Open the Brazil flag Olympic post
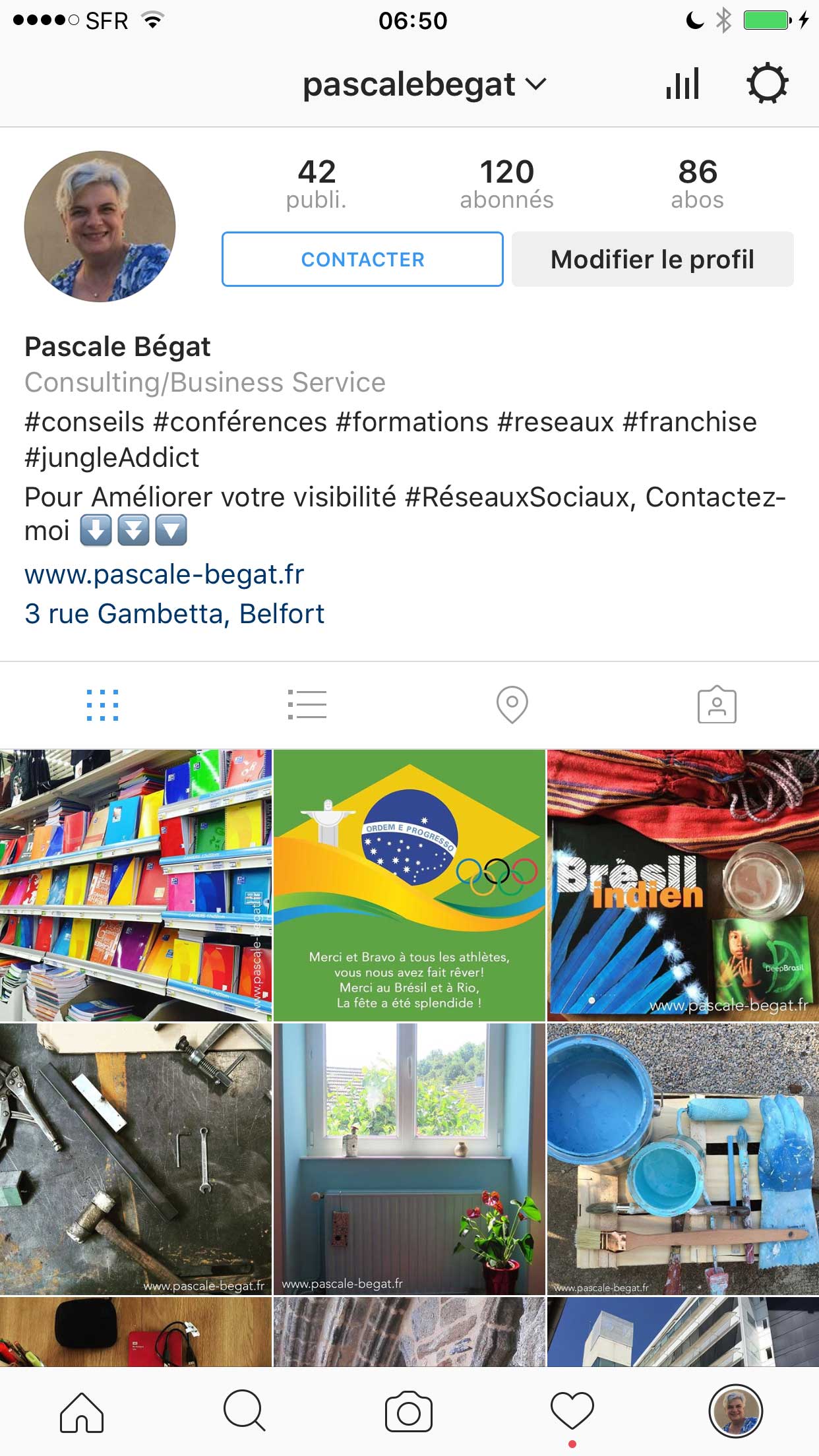 point(409,885)
